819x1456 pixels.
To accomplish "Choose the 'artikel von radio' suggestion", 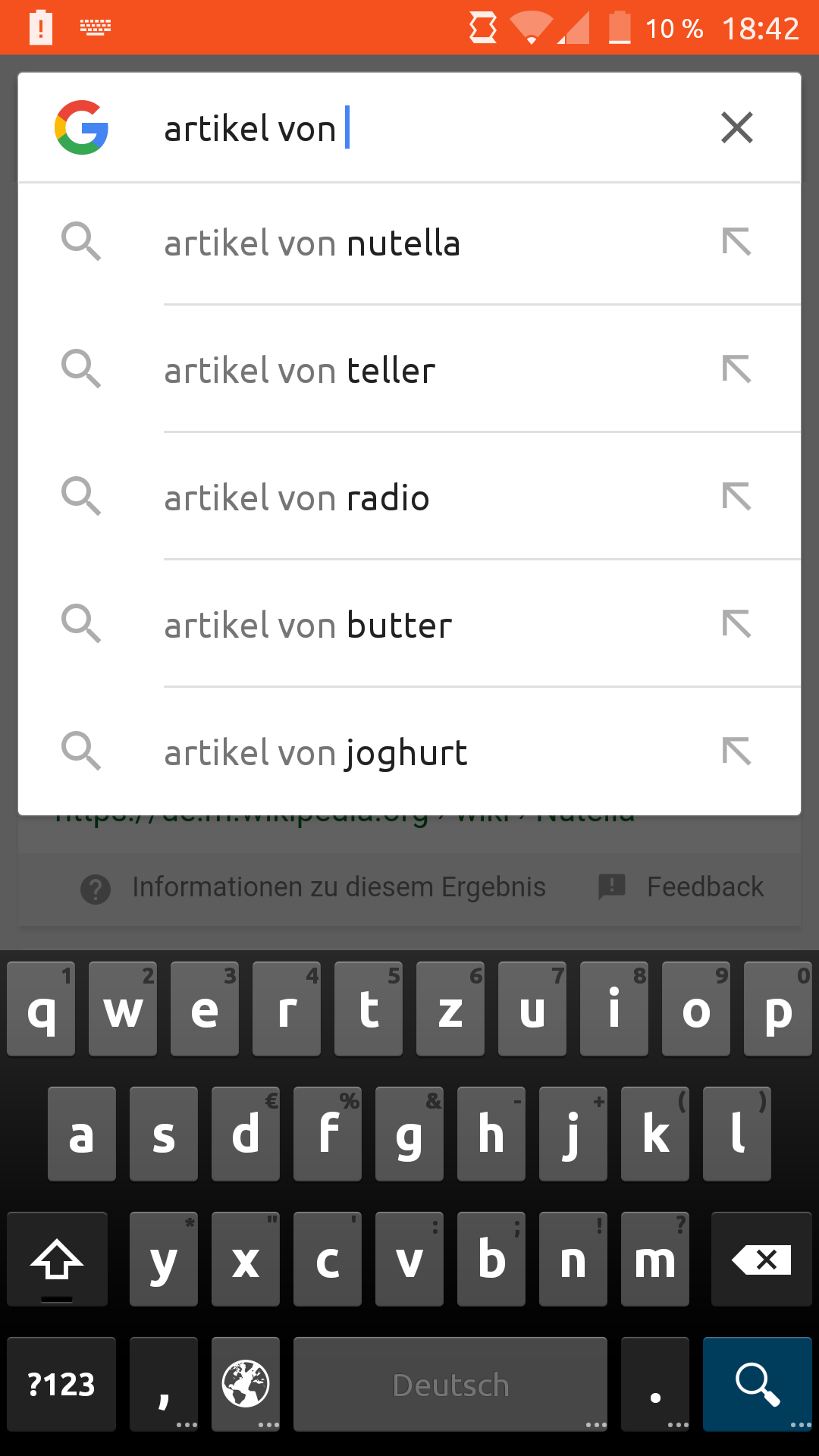I will coord(409,497).
